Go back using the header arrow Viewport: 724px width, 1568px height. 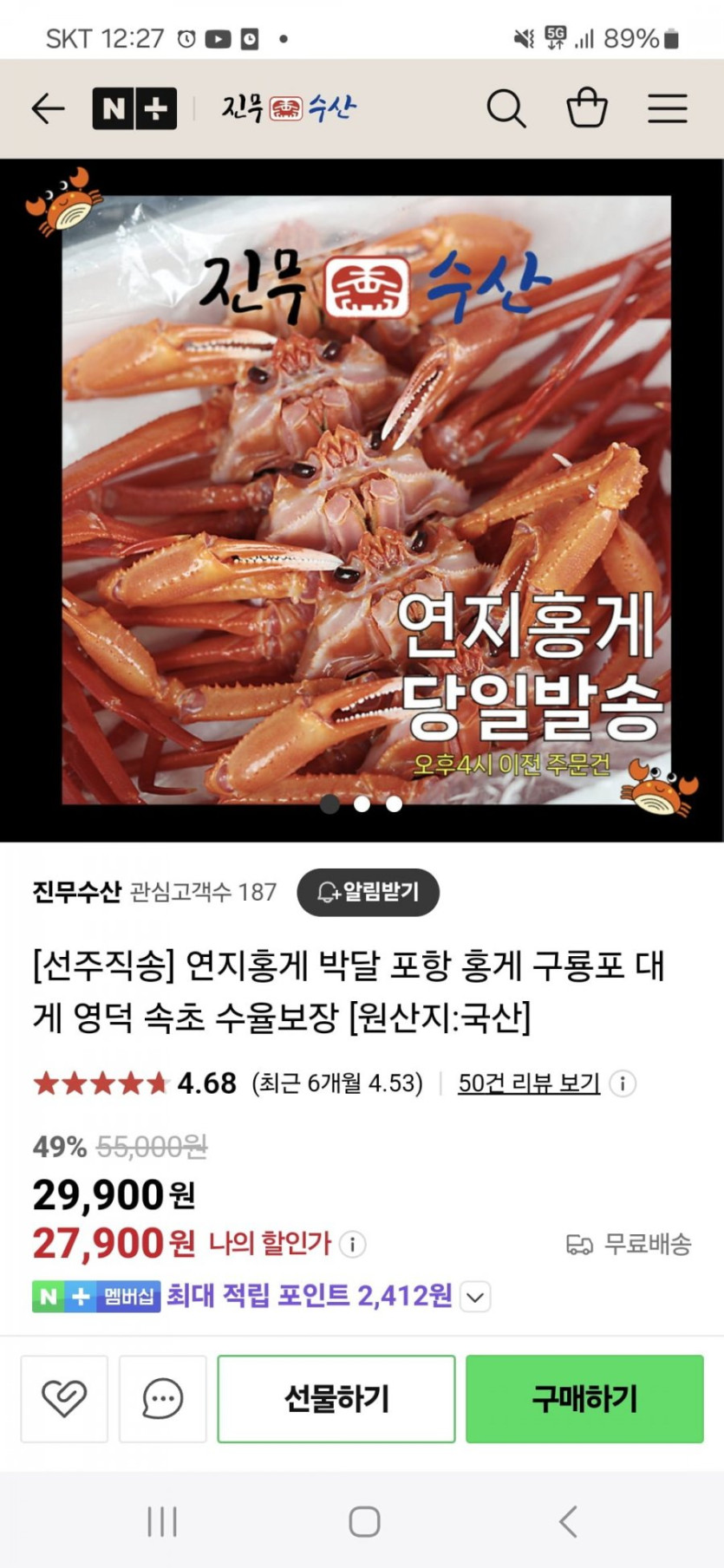[x=48, y=109]
